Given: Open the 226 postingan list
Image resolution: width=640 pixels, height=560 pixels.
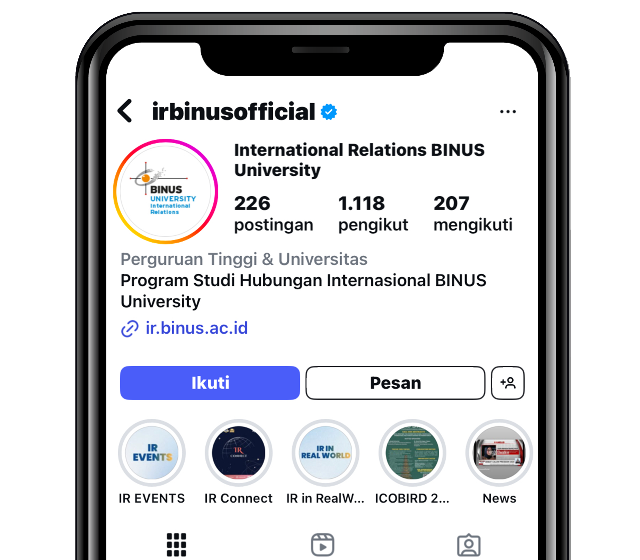Looking at the screenshot, I should [273, 213].
